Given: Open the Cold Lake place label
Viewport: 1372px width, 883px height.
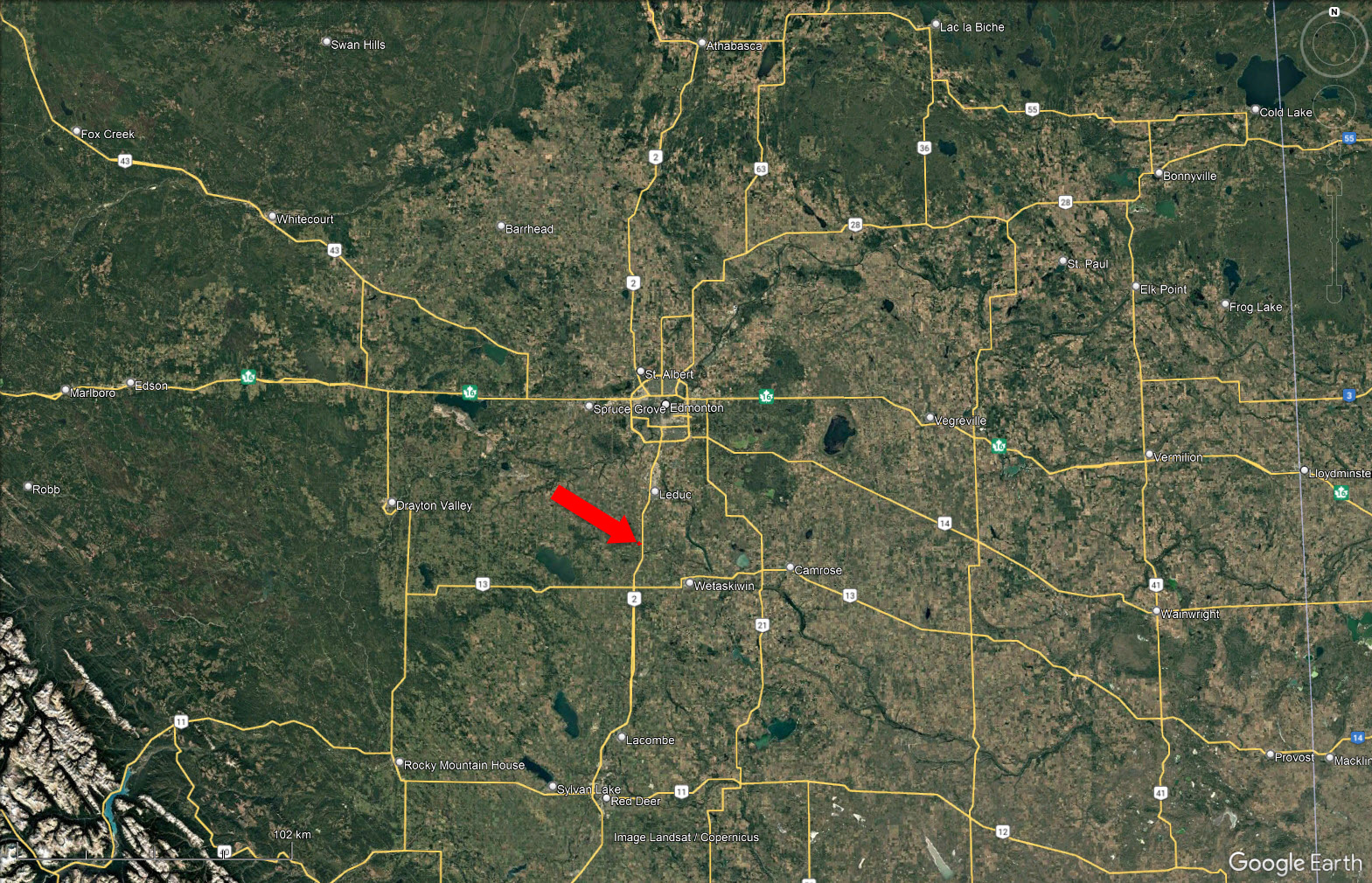Looking at the screenshot, I should coord(1285,112).
